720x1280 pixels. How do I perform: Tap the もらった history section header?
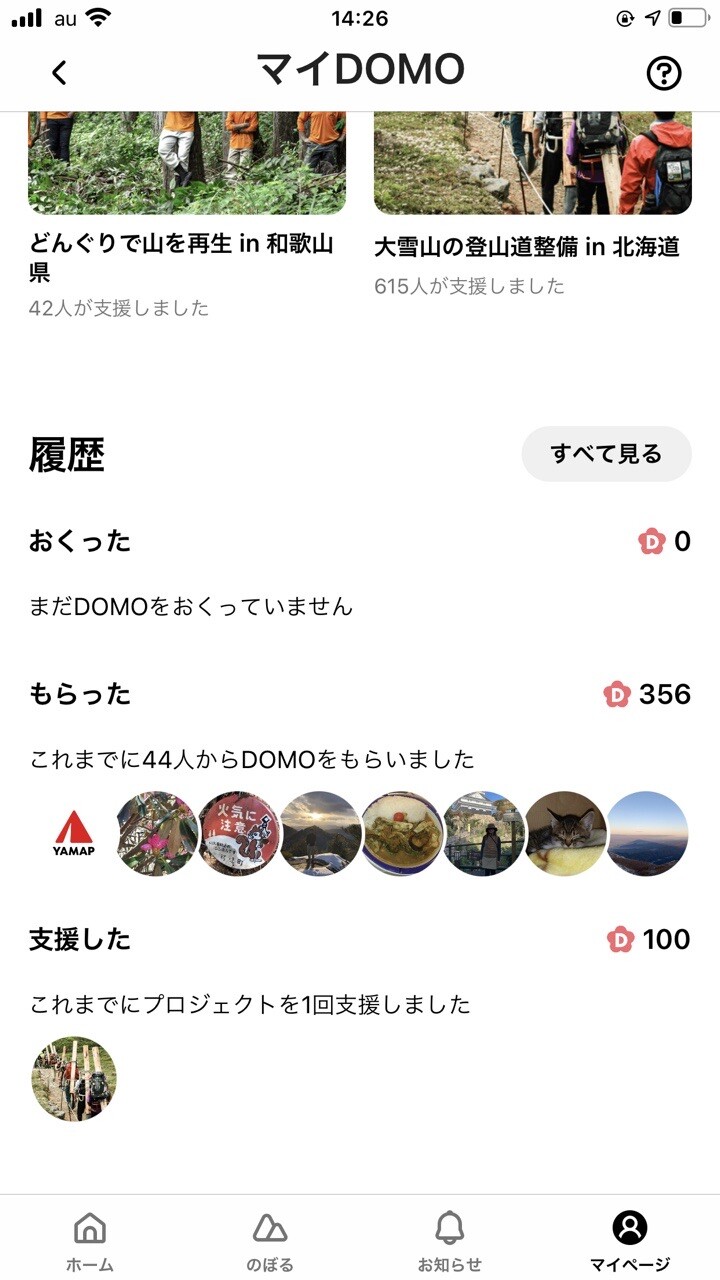80,694
